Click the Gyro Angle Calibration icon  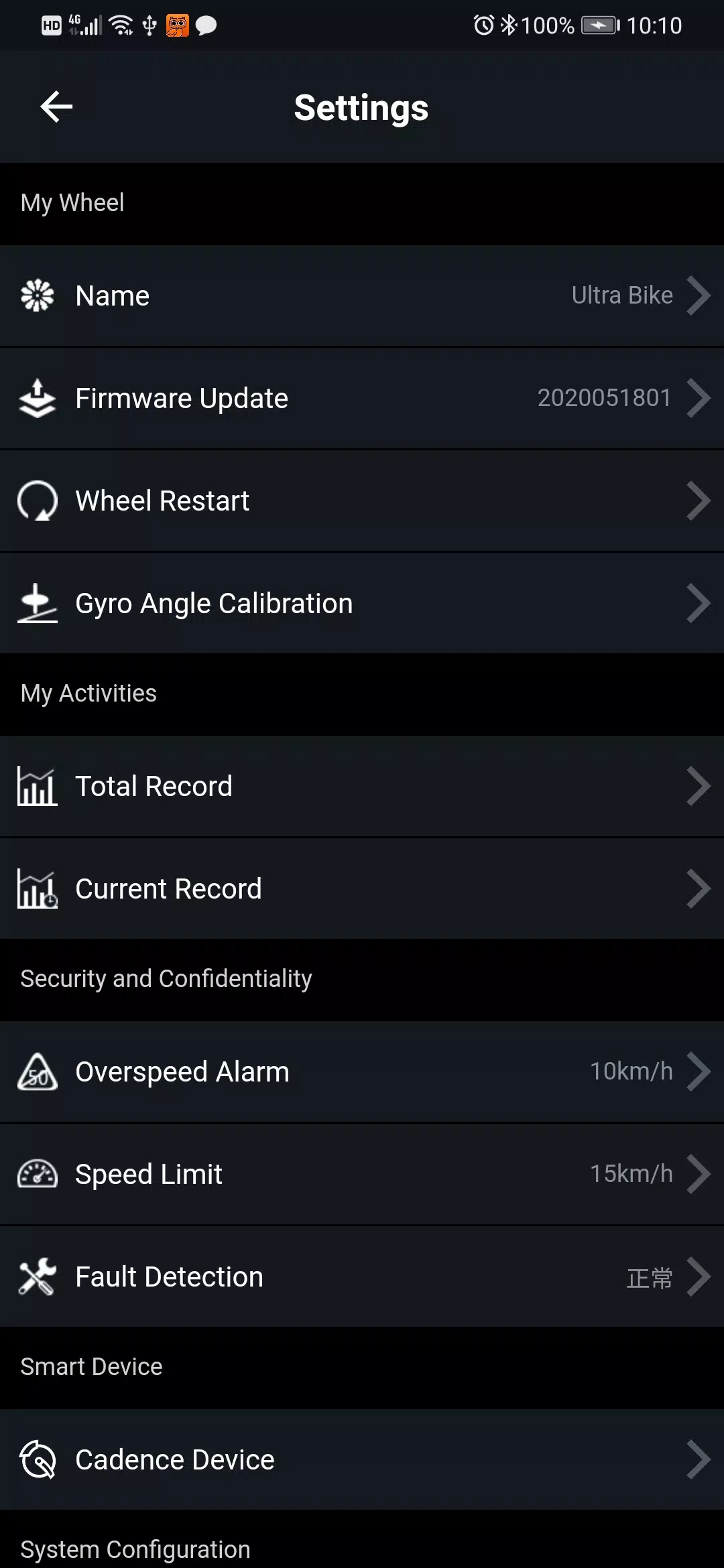(37, 602)
